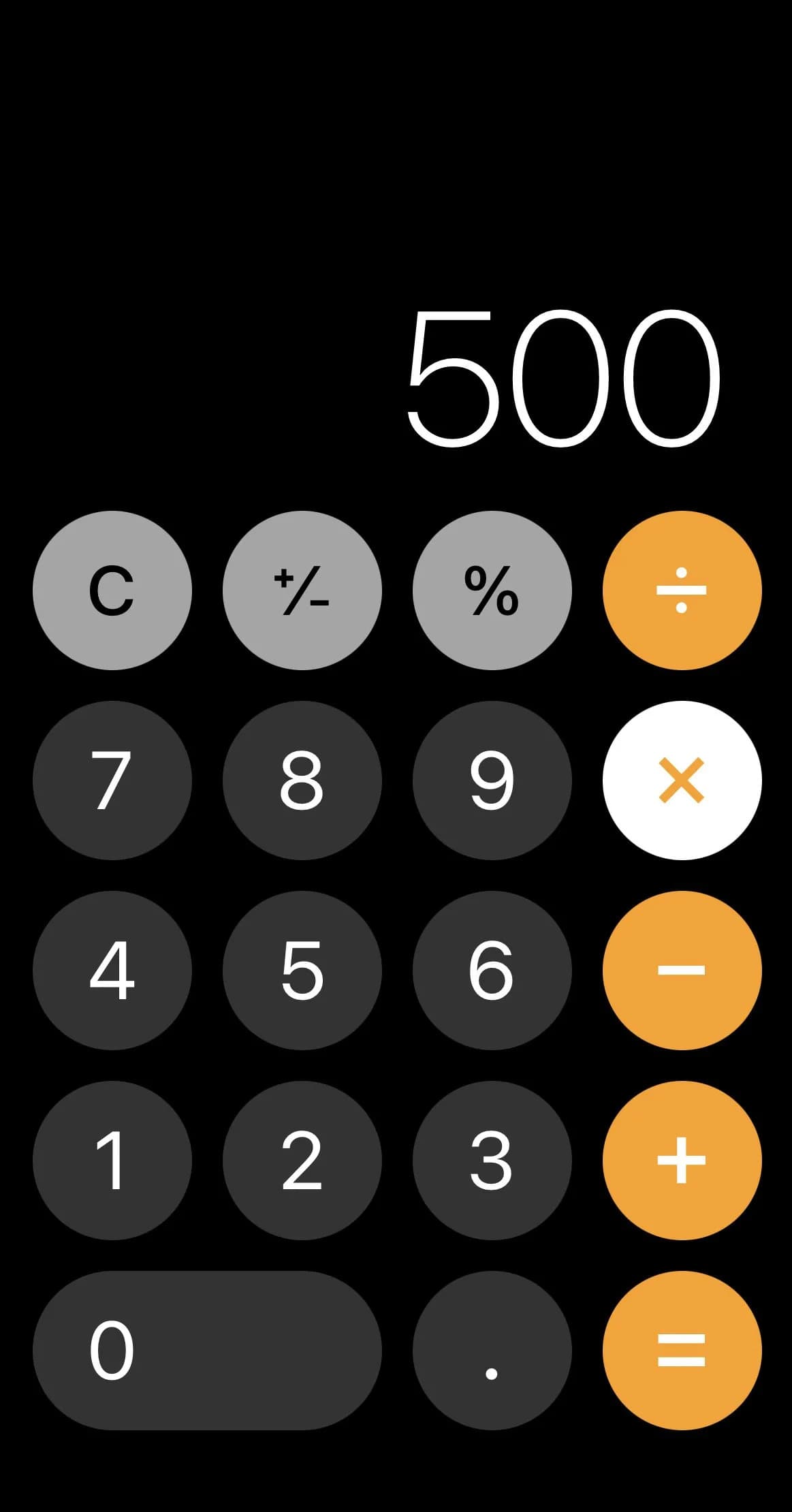This screenshot has height=1512, width=792.
Task: Tap the number 3 key
Action: pyautogui.click(x=492, y=1161)
